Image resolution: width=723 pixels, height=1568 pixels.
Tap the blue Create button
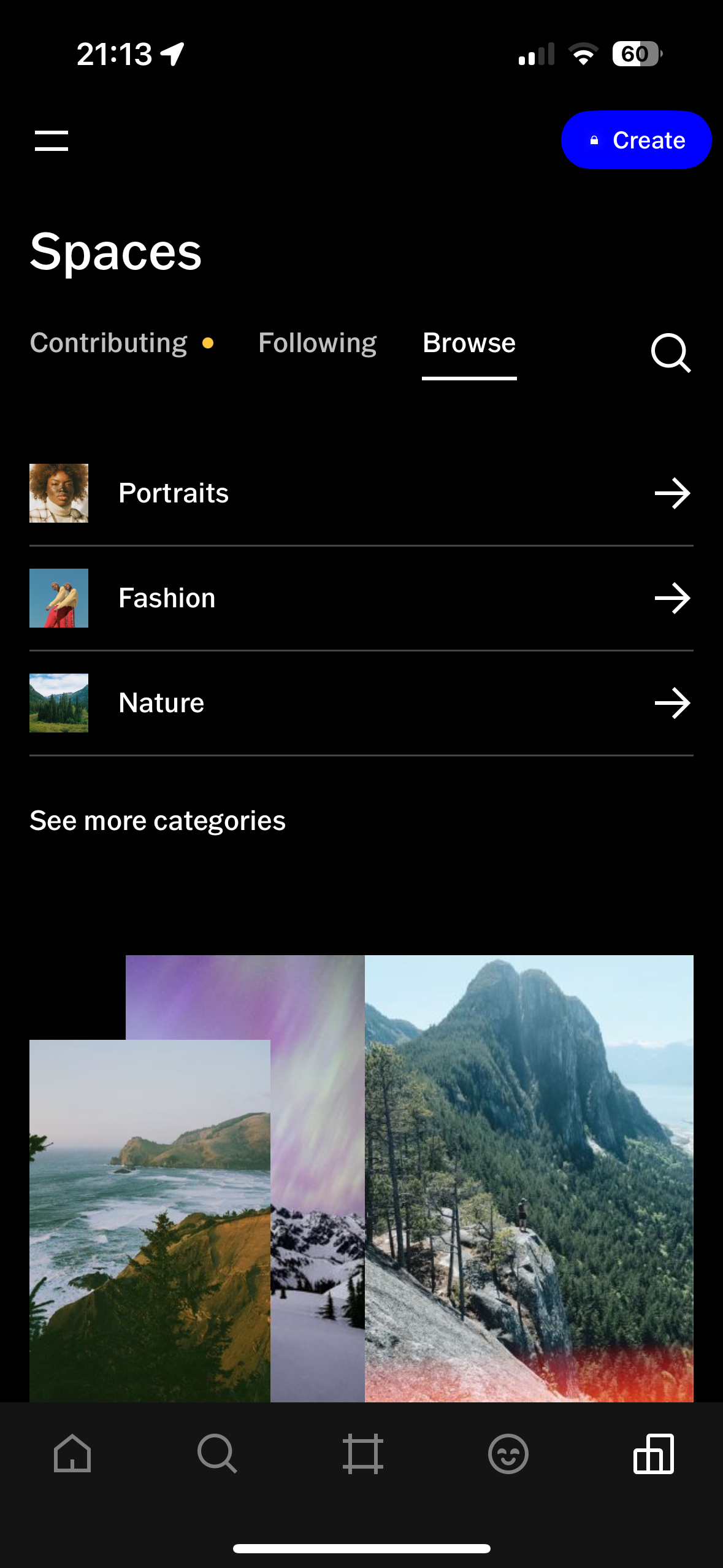(636, 140)
